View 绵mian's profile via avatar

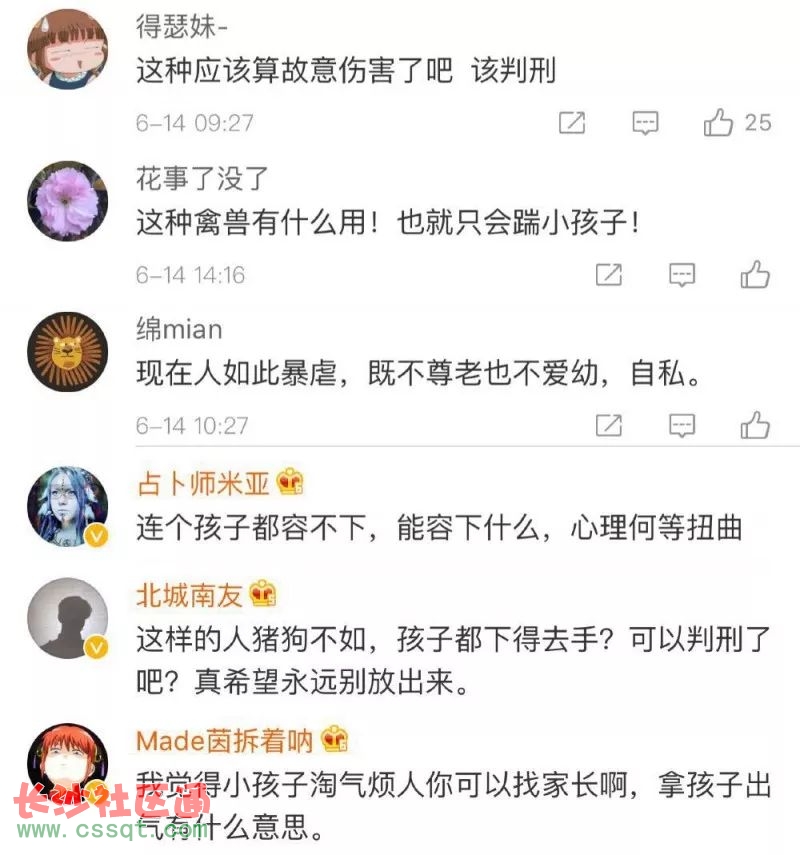(67, 352)
